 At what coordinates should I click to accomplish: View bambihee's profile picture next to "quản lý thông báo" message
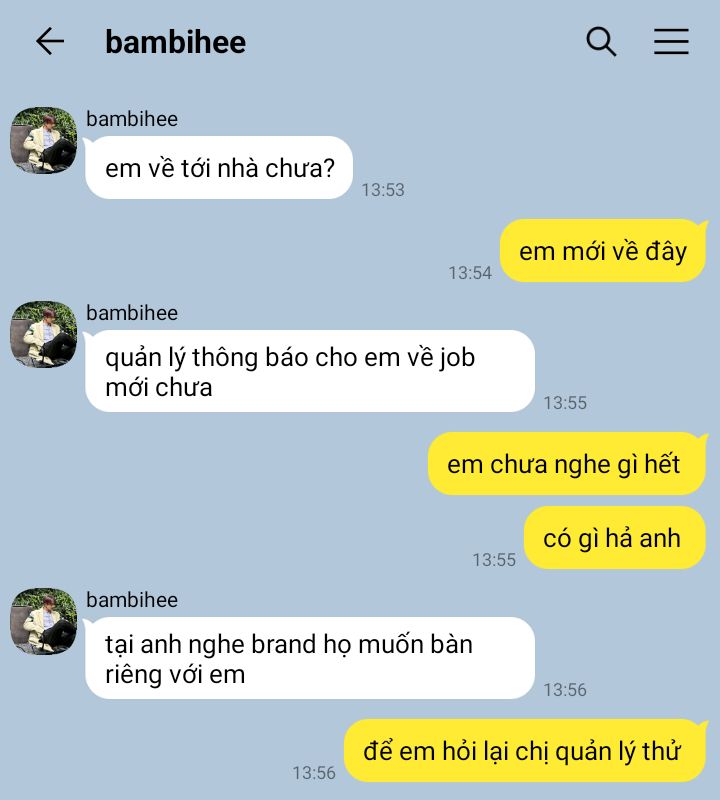(x=44, y=334)
